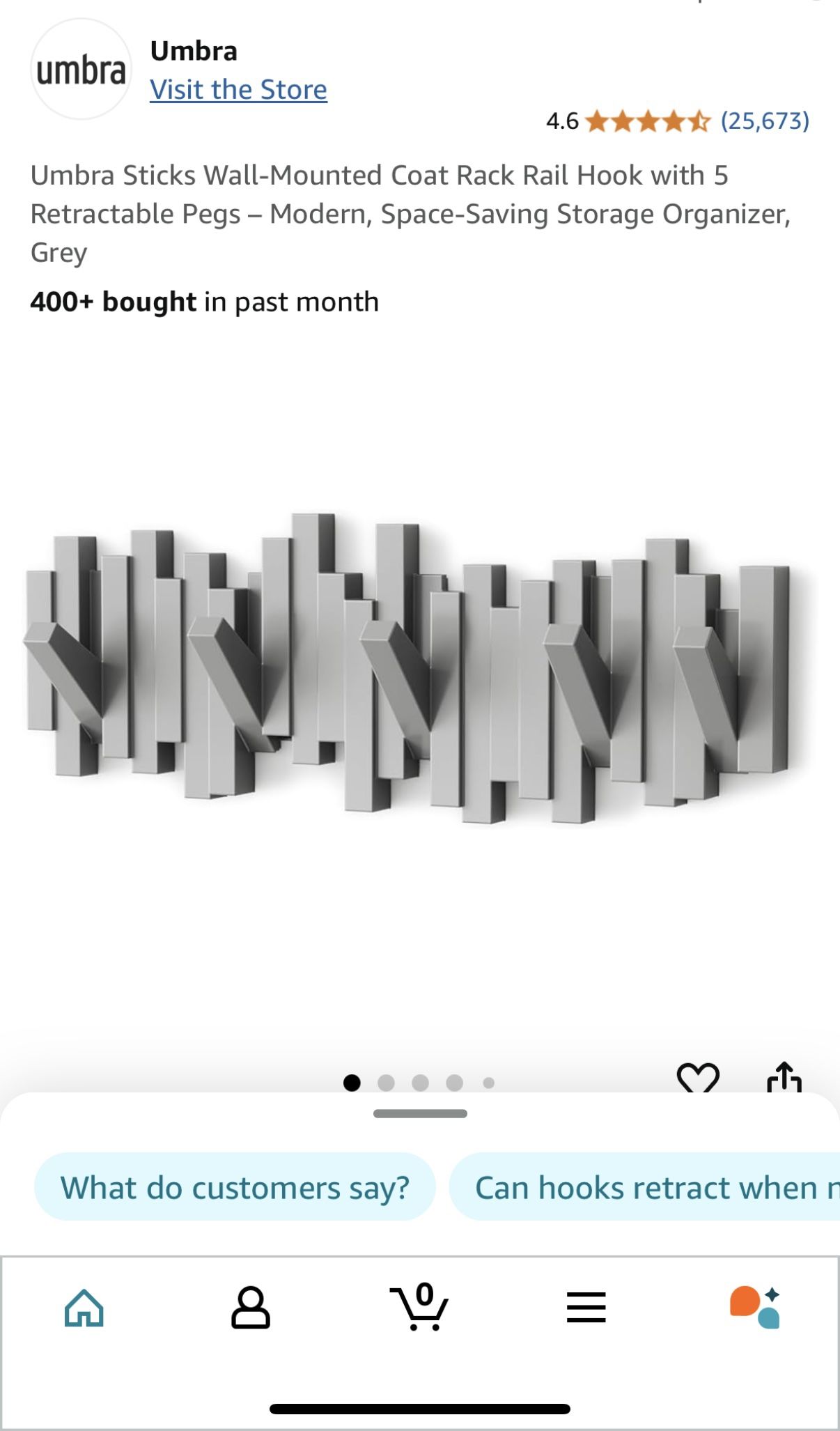Open the account profile tab
This screenshot has height=1431, width=840.
pos(251,1308)
